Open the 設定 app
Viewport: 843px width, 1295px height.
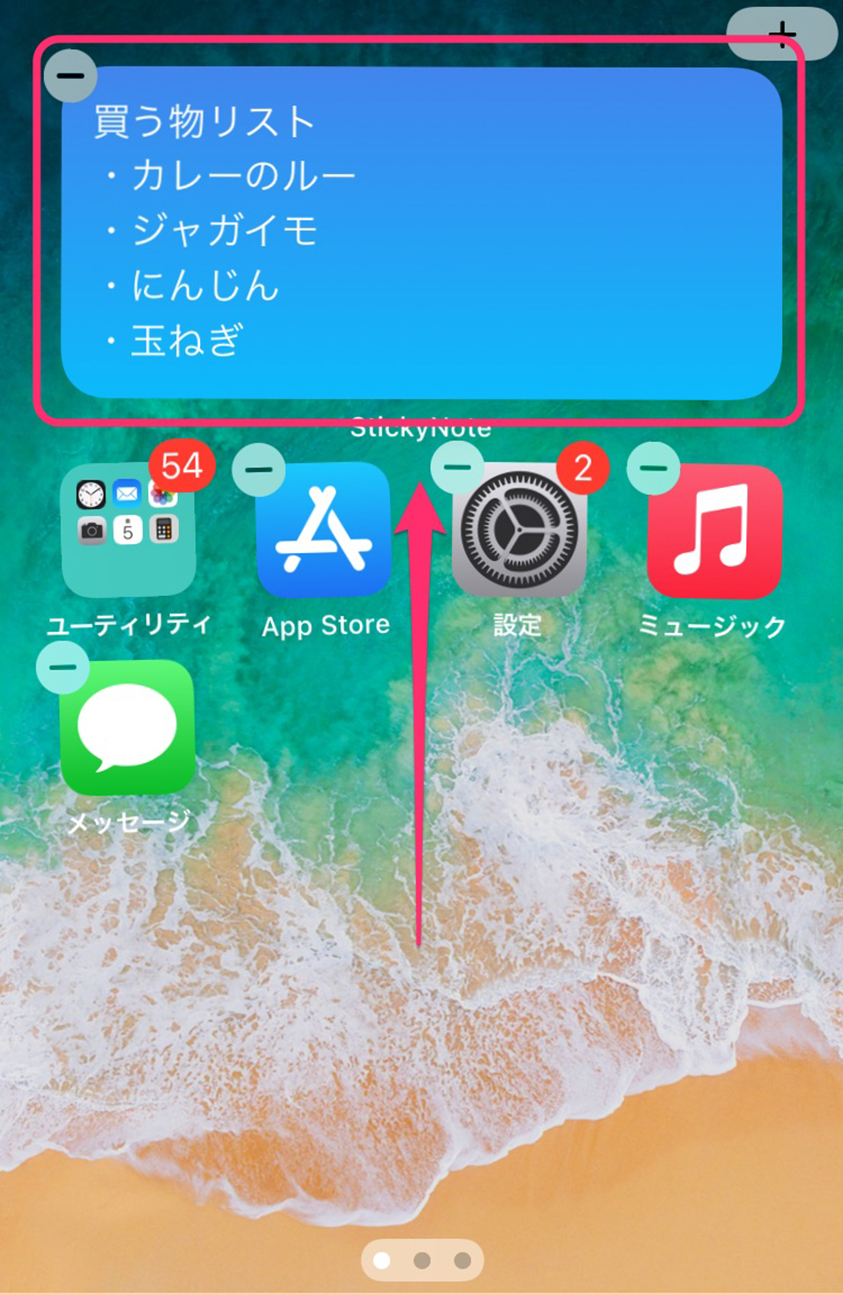519,531
